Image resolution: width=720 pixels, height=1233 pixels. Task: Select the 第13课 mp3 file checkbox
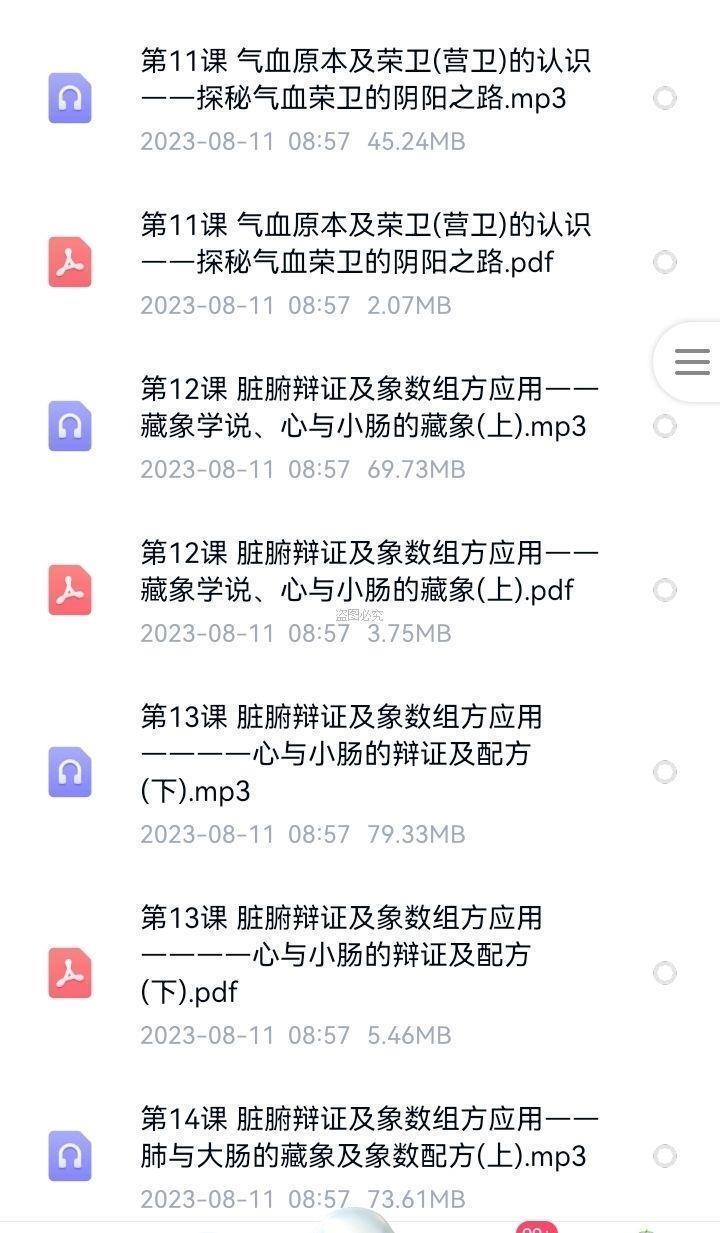664,772
